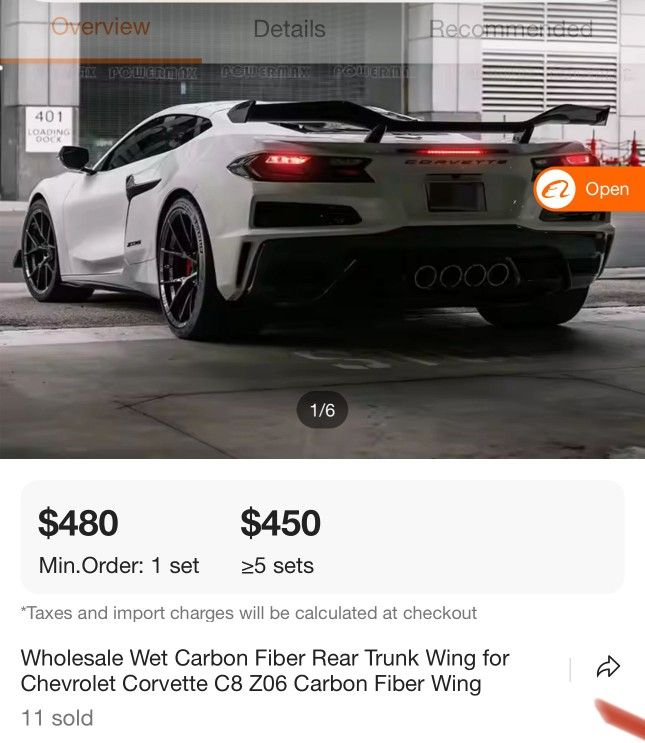Share this carbon fiber wing listing
The width and height of the screenshot is (645, 743).
click(x=608, y=667)
